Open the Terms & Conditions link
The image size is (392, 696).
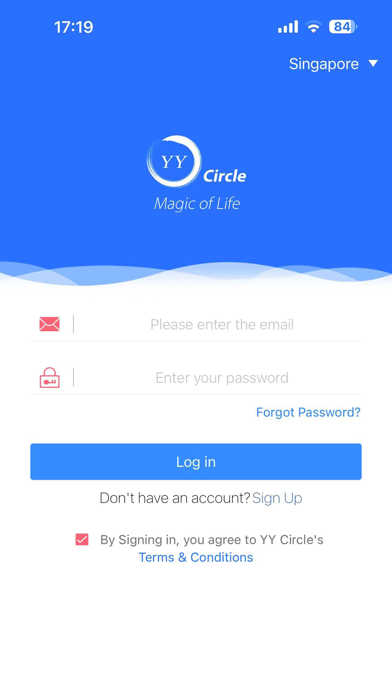point(196,557)
